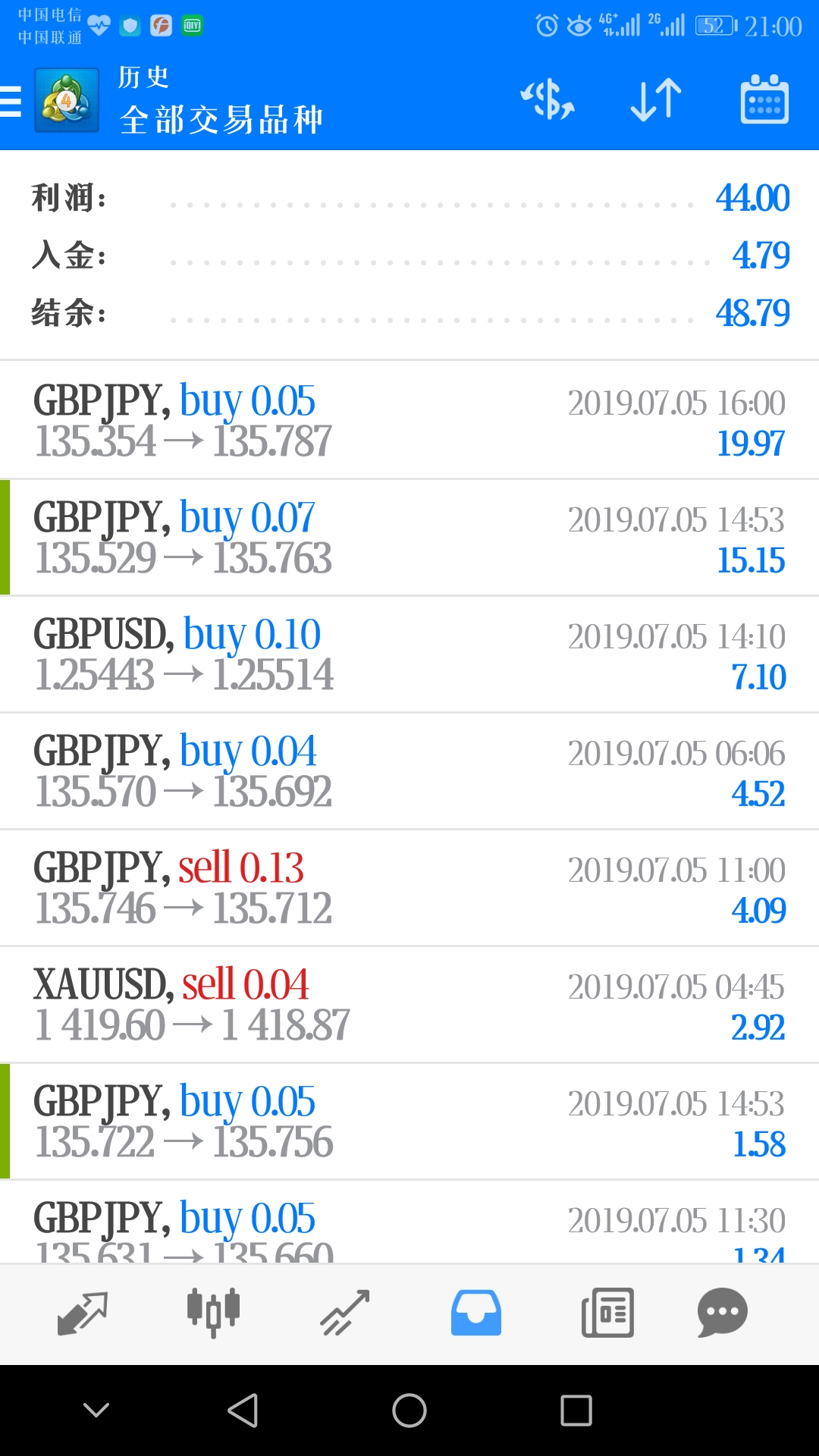The height and width of the screenshot is (1456, 819).
Task: Open the chat messages tab
Action: pos(723,1313)
